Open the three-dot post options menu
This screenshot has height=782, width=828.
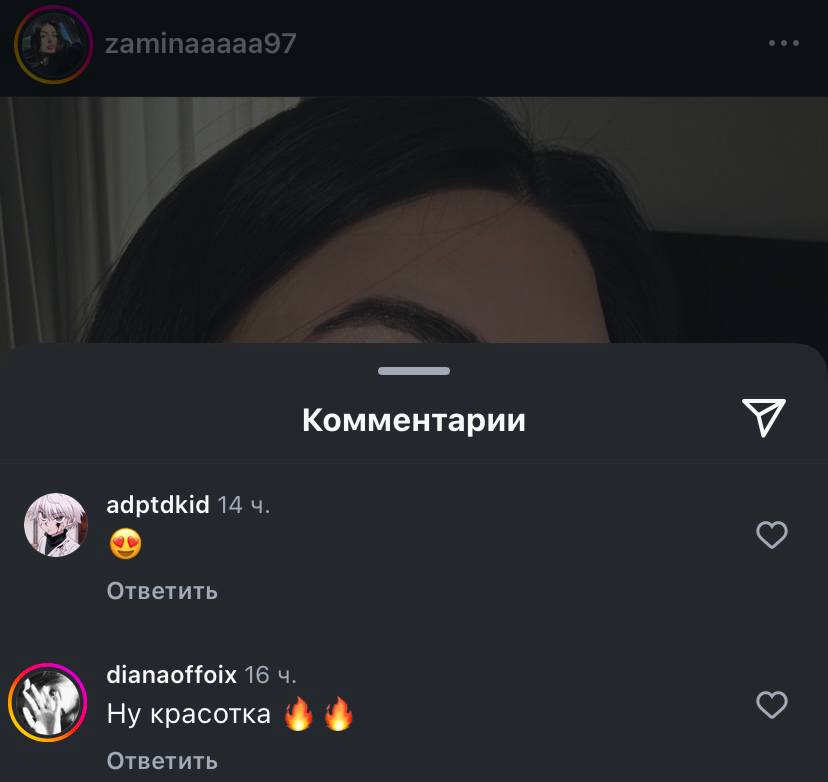[x=784, y=43]
